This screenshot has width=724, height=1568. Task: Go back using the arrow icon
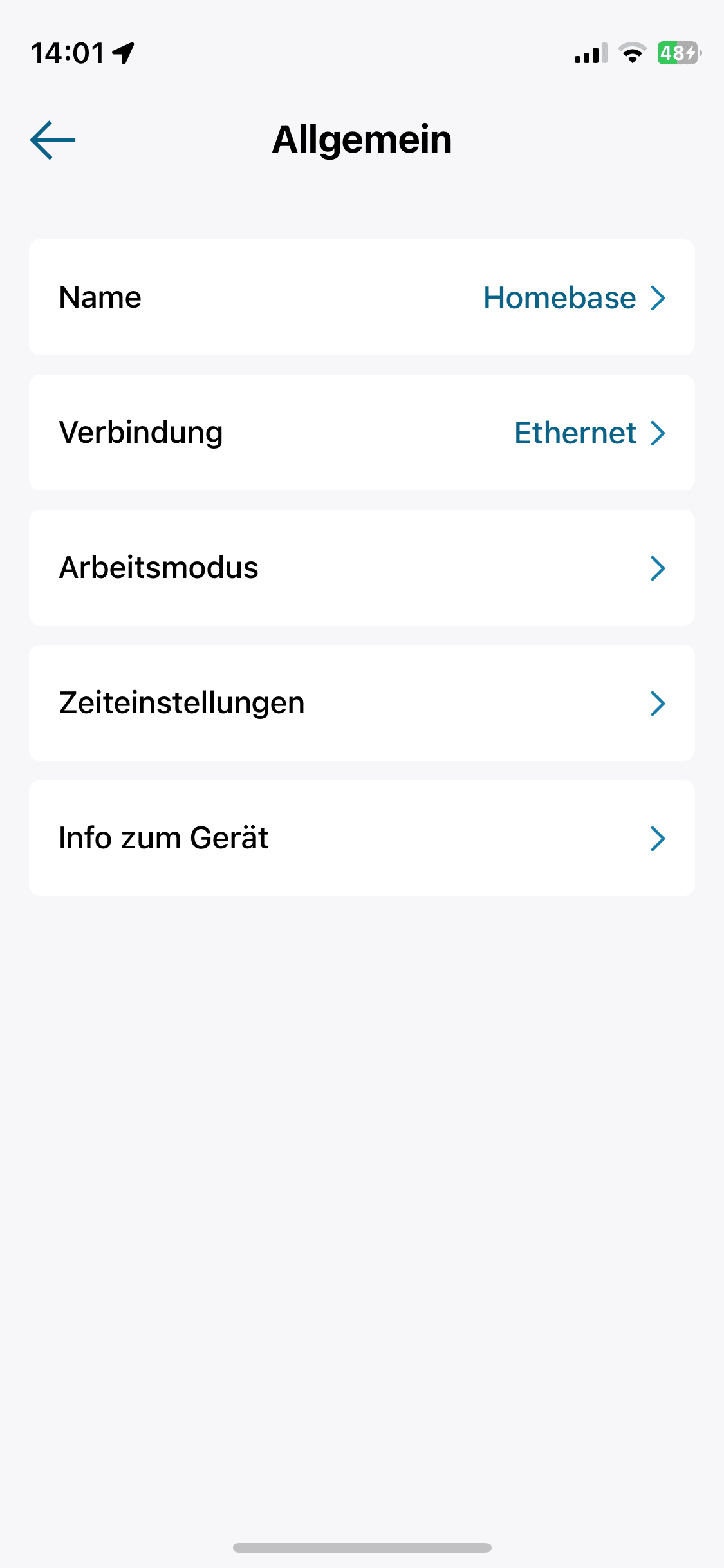(x=53, y=140)
